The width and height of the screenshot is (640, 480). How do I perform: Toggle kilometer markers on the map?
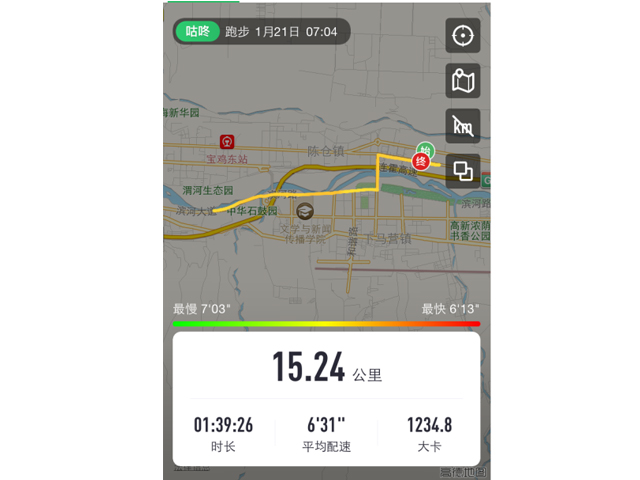pyautogui.click(x=462, y=126)
